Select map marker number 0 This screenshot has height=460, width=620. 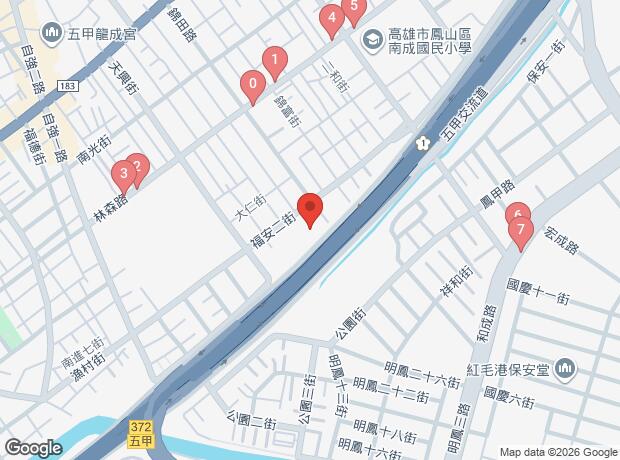pos(254,85)
